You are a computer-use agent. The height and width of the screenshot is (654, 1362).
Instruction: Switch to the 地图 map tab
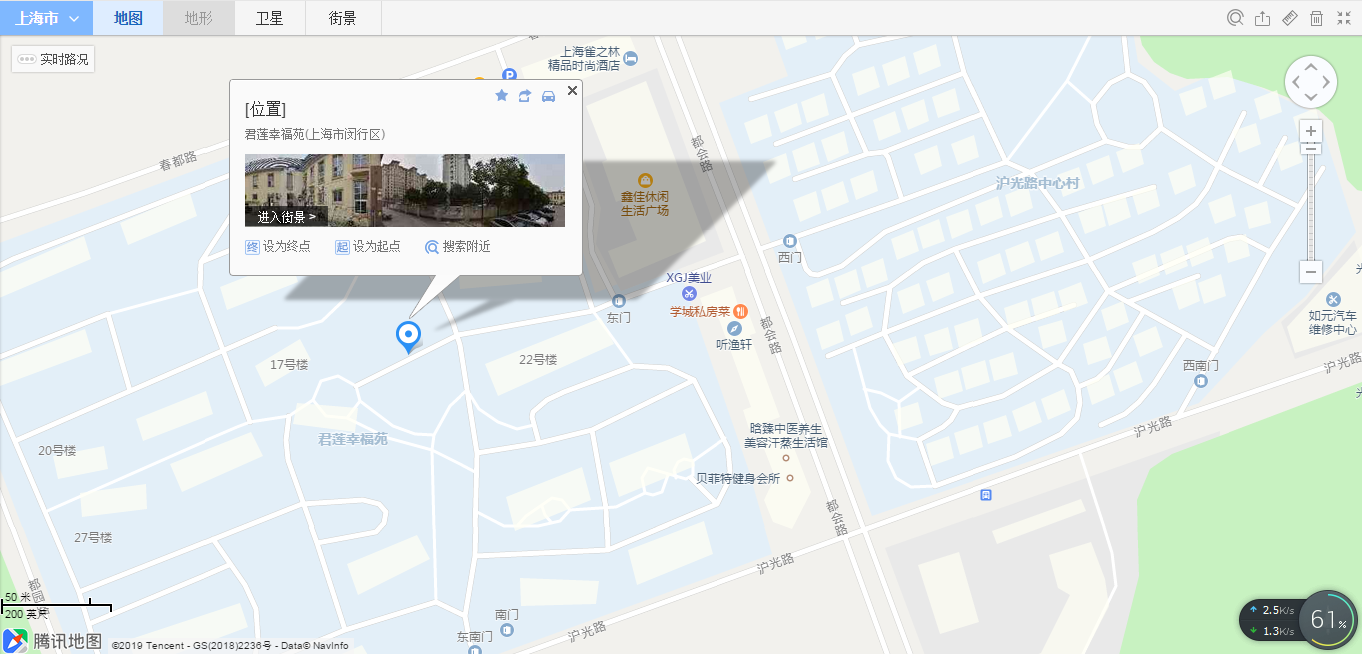coord(128,18)
